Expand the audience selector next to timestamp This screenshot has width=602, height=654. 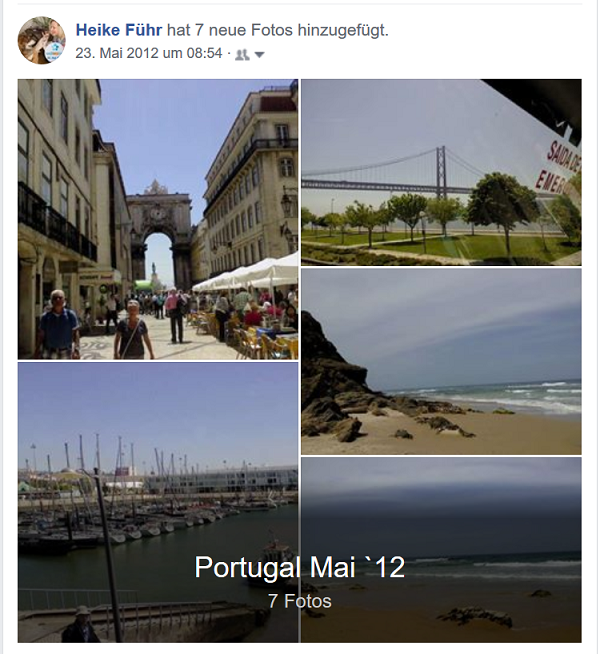(x=250, y=54)
